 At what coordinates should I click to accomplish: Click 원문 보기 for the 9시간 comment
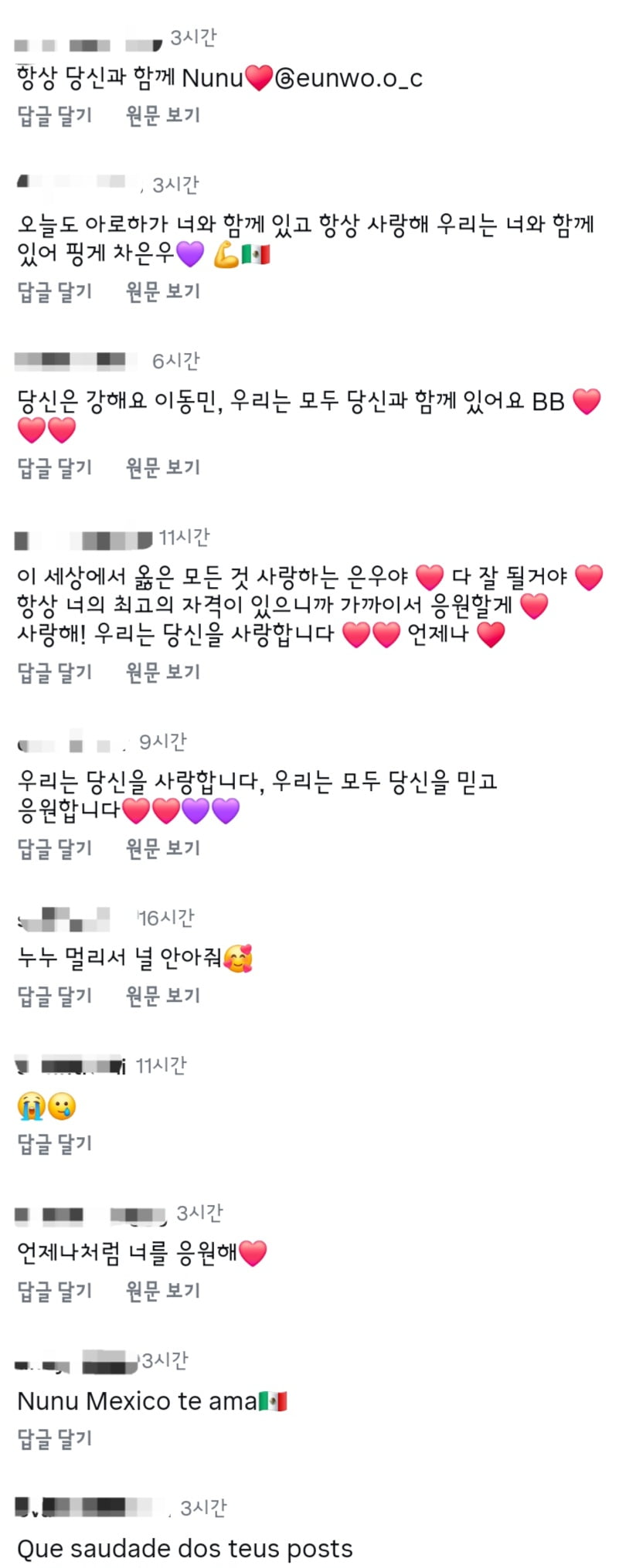point(161,848)
